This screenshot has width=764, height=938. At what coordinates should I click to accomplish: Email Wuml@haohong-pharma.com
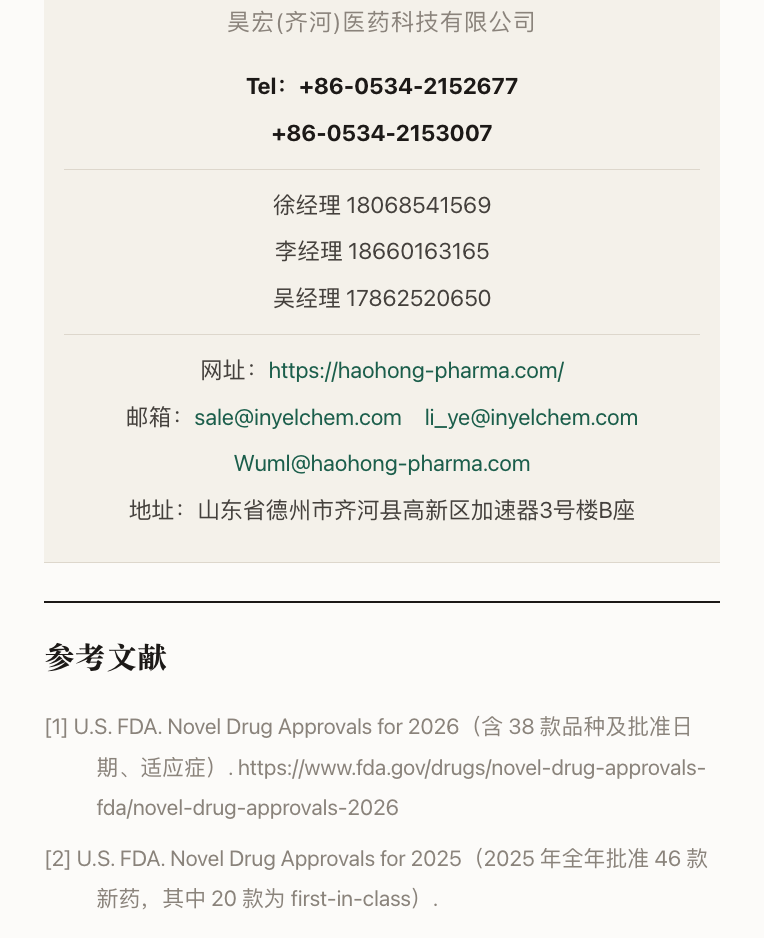tap(382, 464)
